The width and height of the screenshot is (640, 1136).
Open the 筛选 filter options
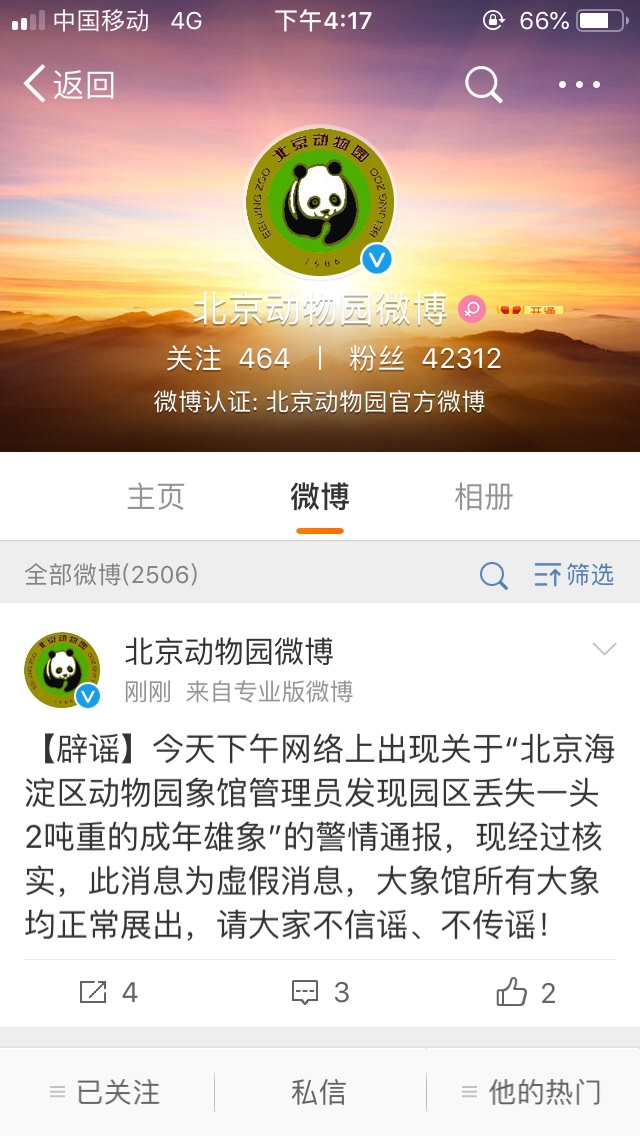574,575
